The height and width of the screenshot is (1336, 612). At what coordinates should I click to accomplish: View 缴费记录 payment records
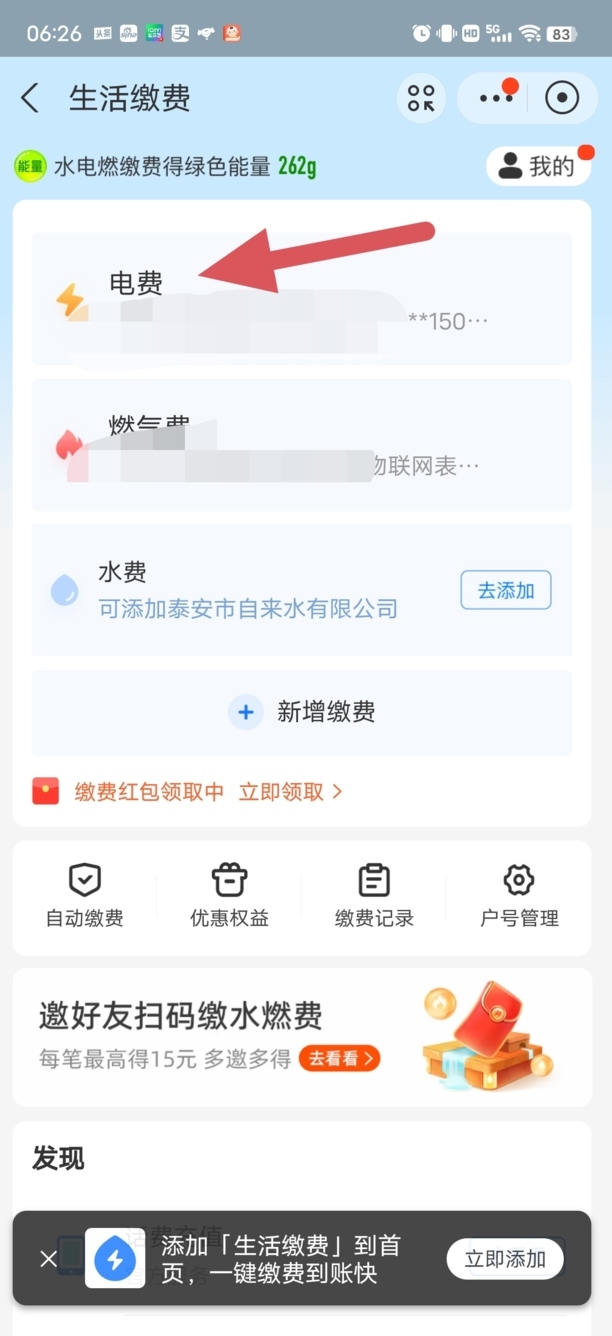374,895
